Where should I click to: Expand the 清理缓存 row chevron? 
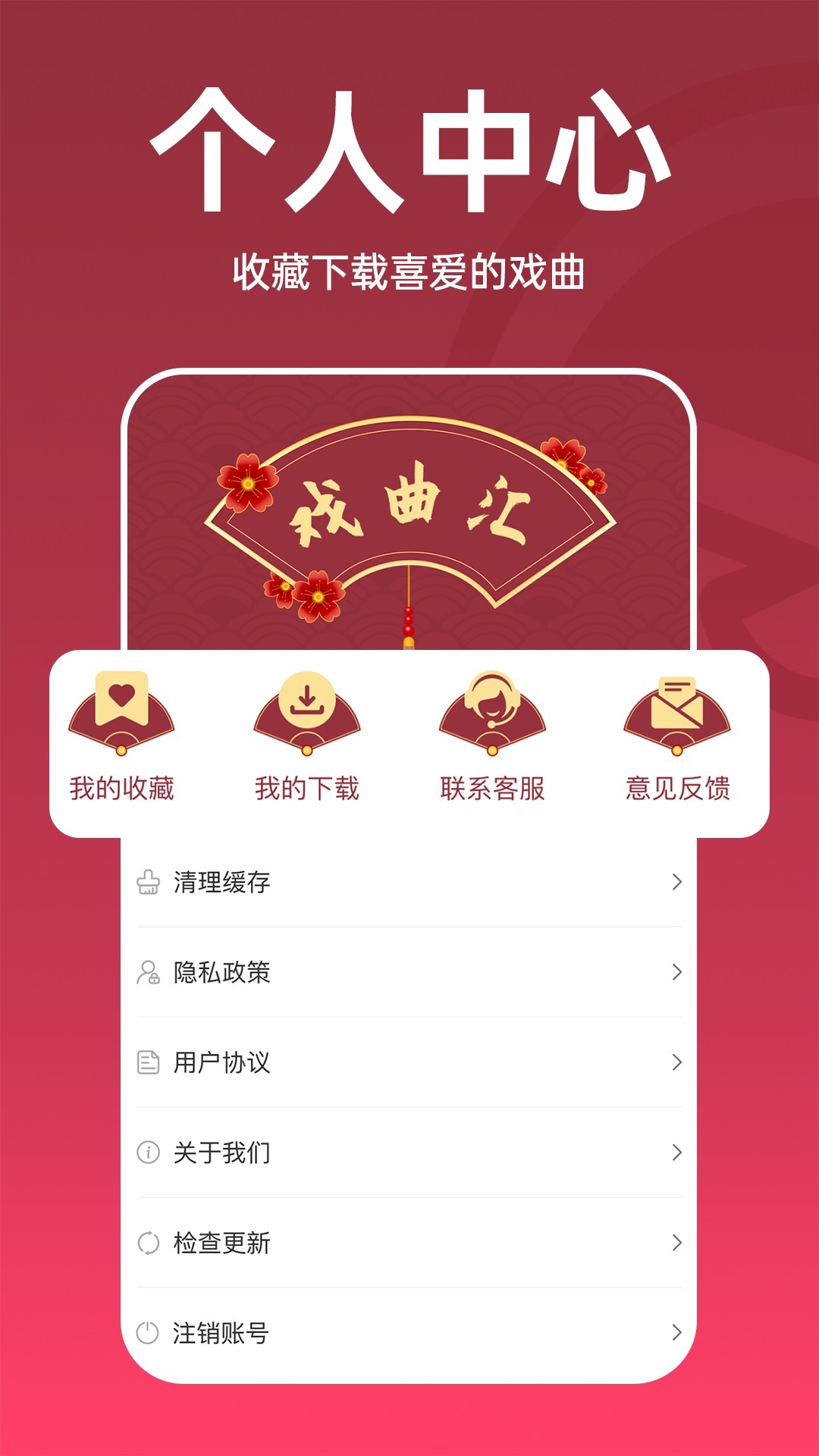click(673, 881)
